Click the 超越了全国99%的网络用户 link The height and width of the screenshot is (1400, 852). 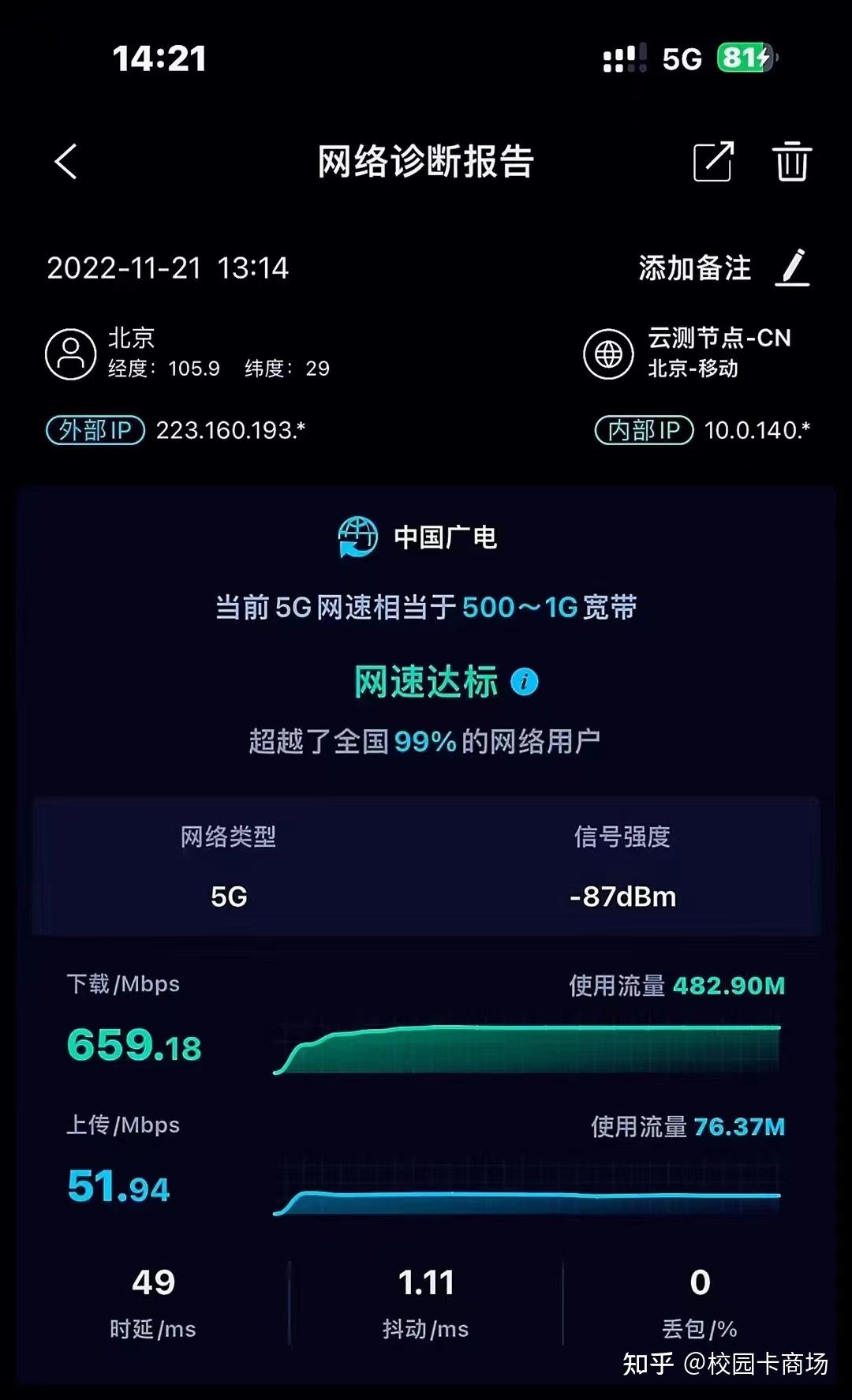point(426,740)
